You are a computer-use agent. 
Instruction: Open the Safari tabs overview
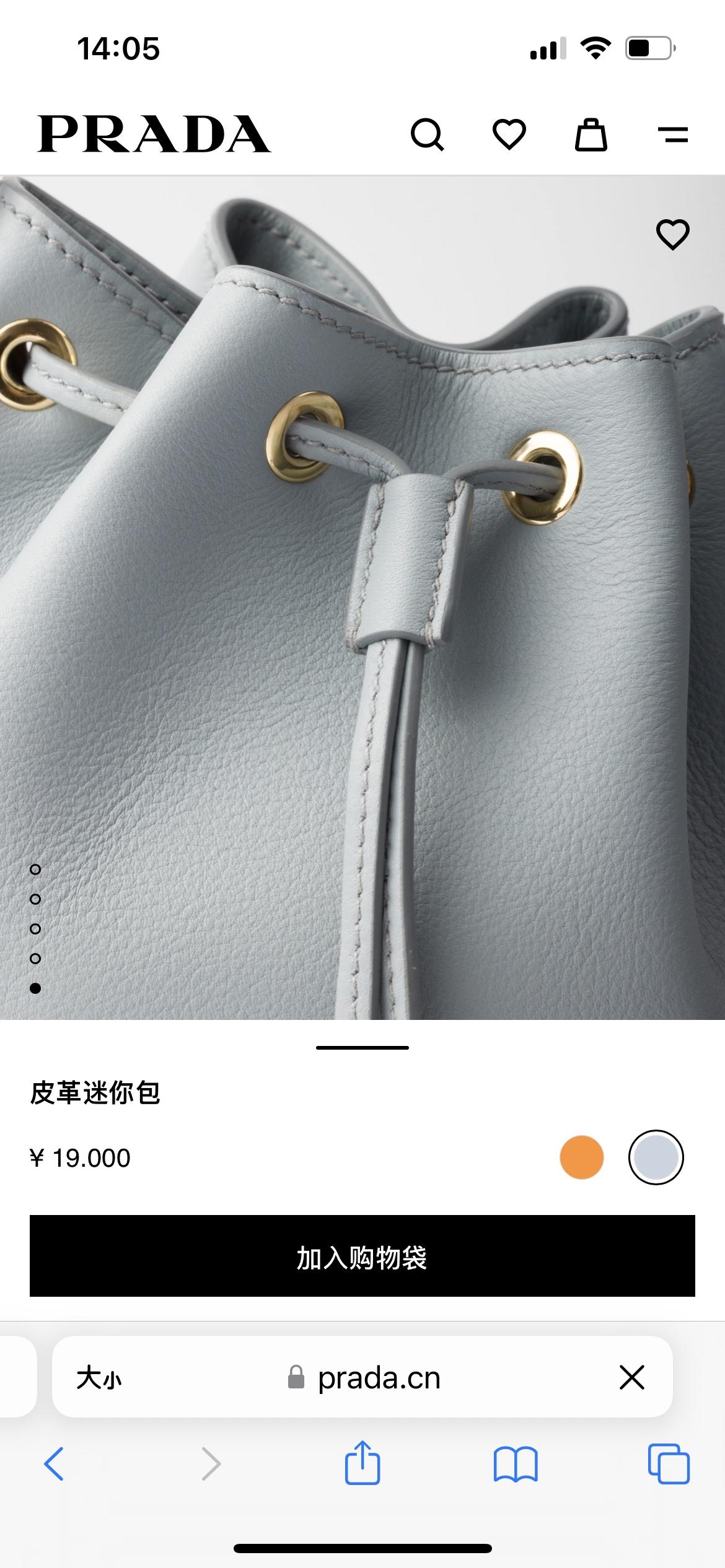click(x=669, y=1464)
